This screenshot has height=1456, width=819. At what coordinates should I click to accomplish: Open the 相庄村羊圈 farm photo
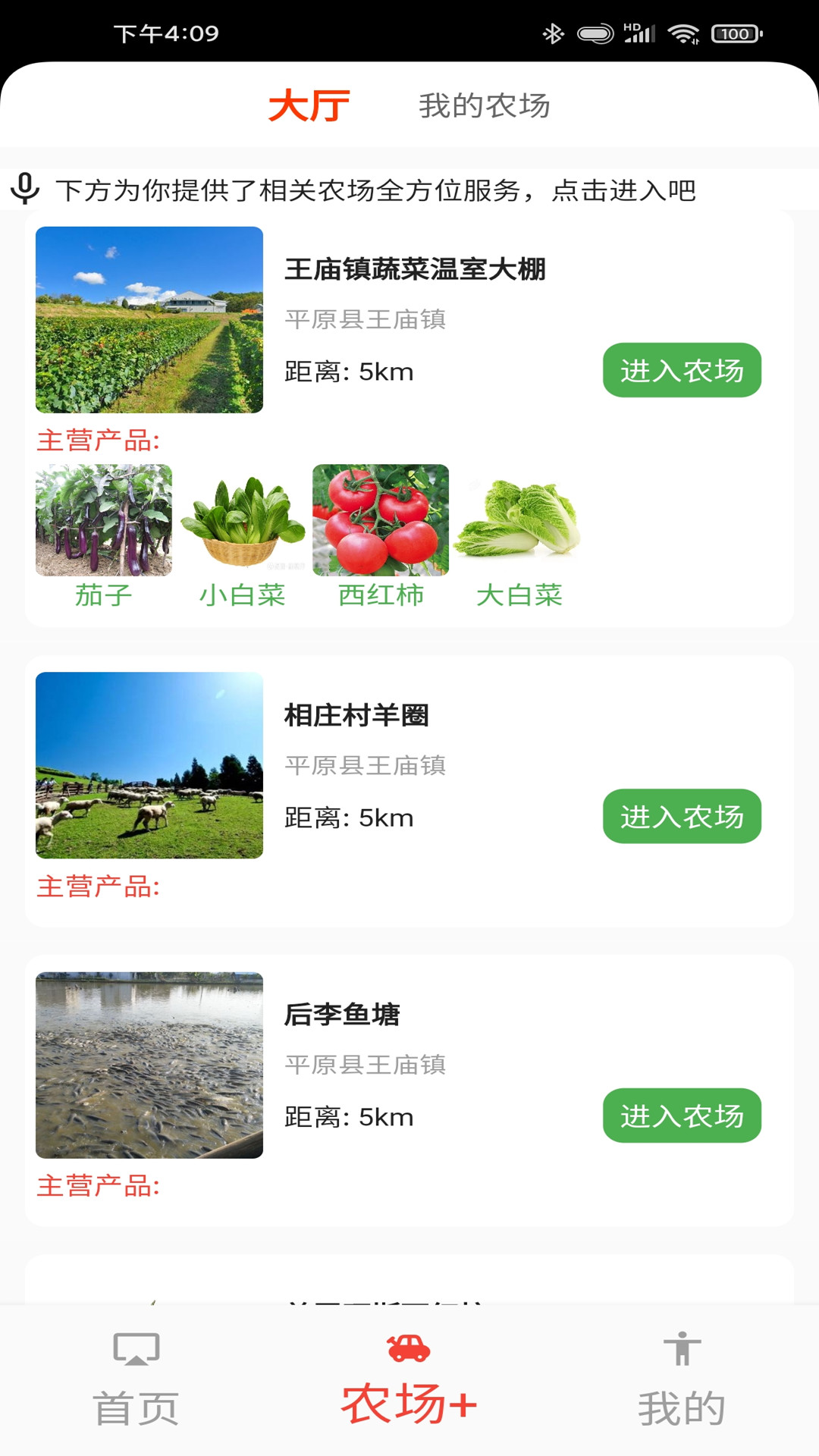pos(149,765)
